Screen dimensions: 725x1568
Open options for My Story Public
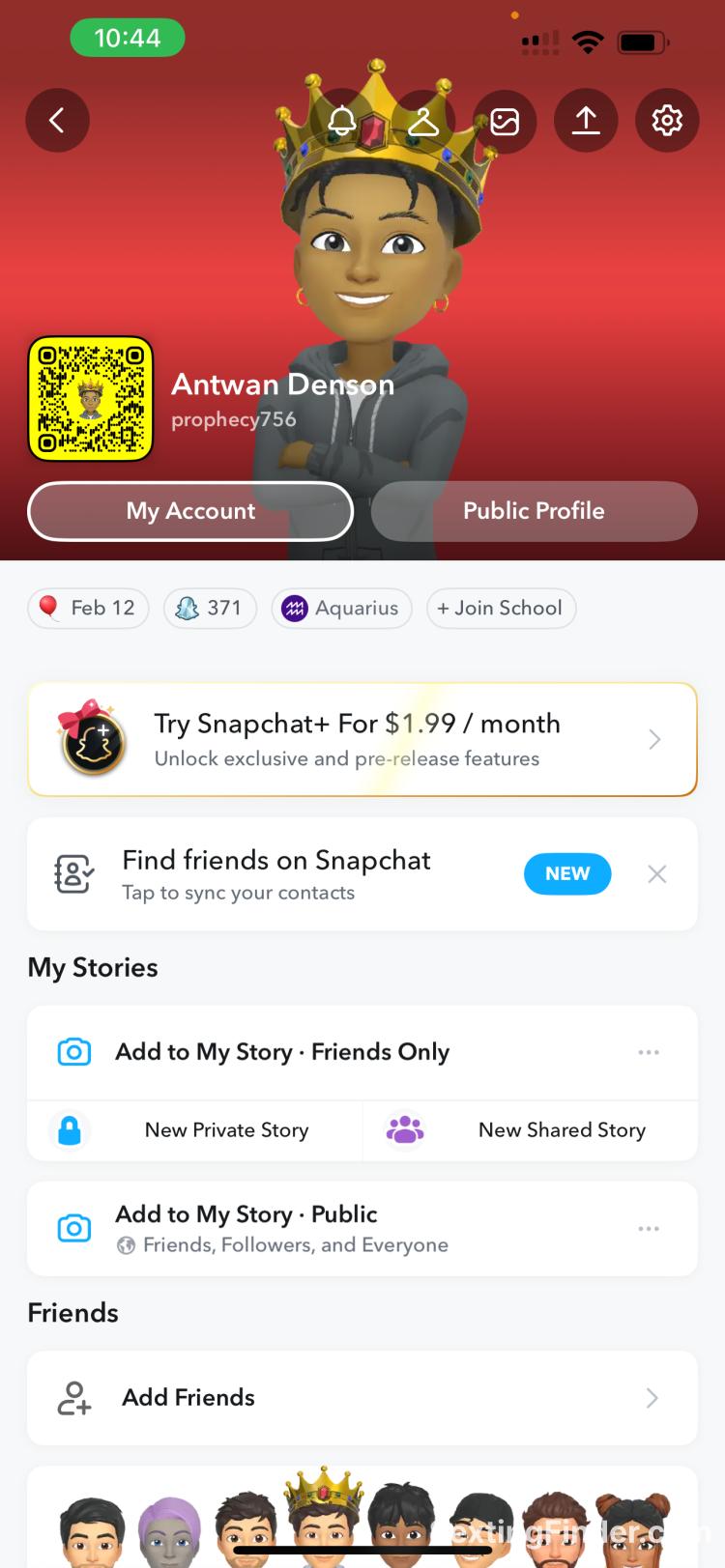[x=649, y=1229]
